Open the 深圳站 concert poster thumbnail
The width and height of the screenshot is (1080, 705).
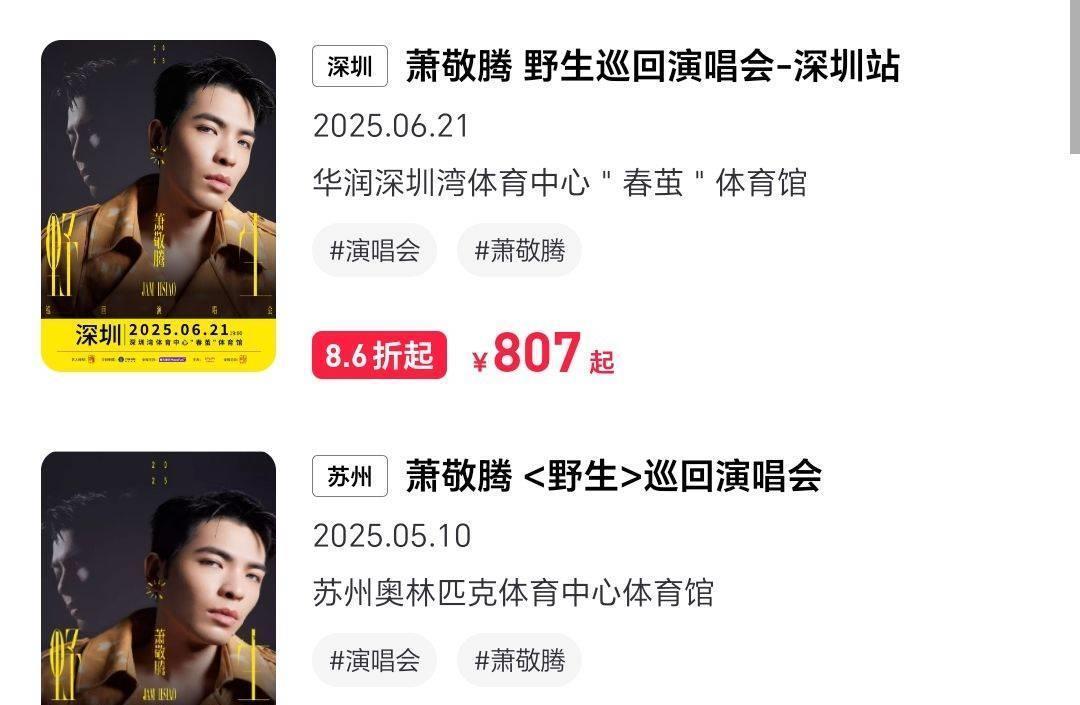pyautogui.click(x=158, y=206)
